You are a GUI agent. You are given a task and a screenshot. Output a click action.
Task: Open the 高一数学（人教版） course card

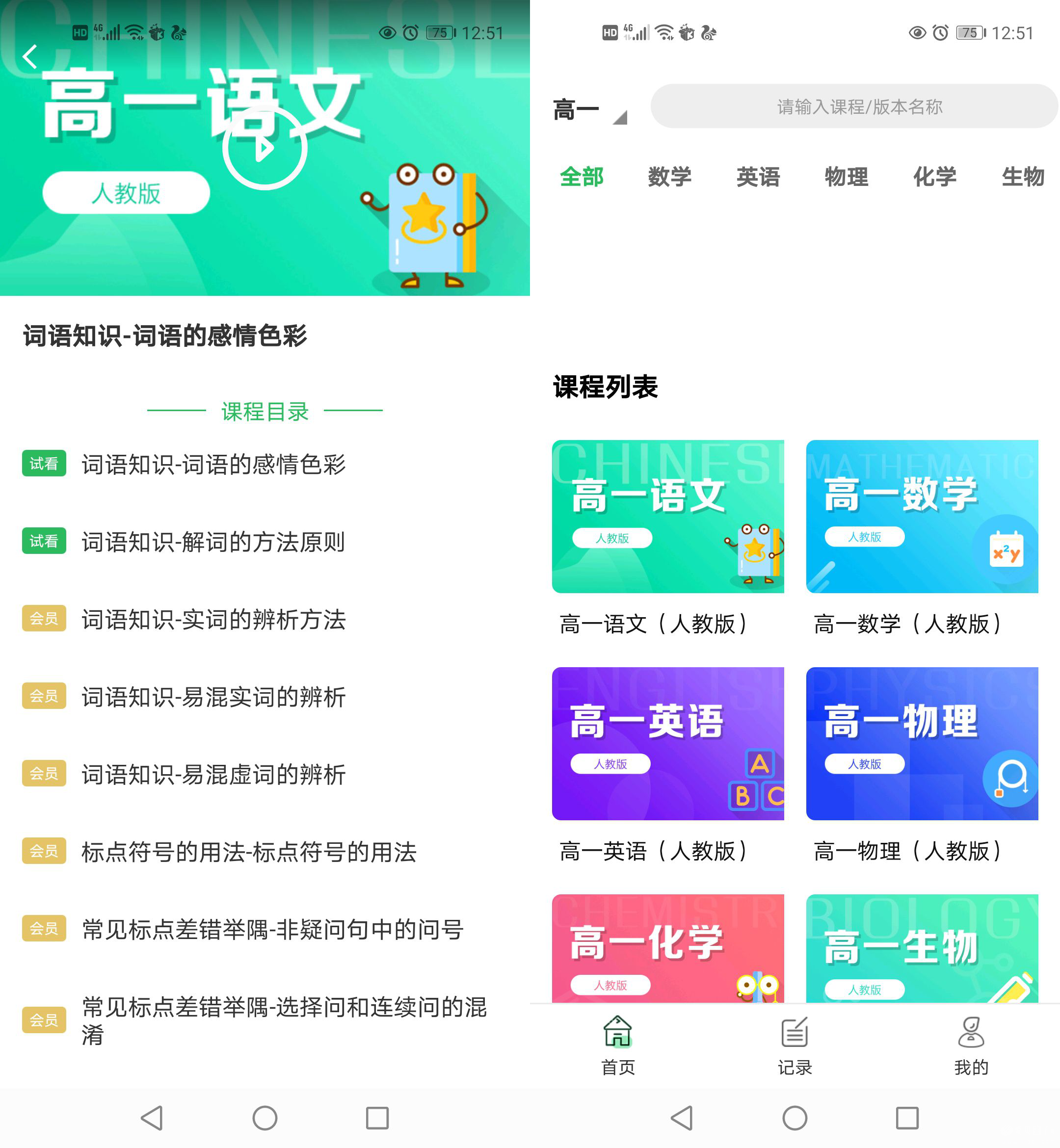coord(921,516)
